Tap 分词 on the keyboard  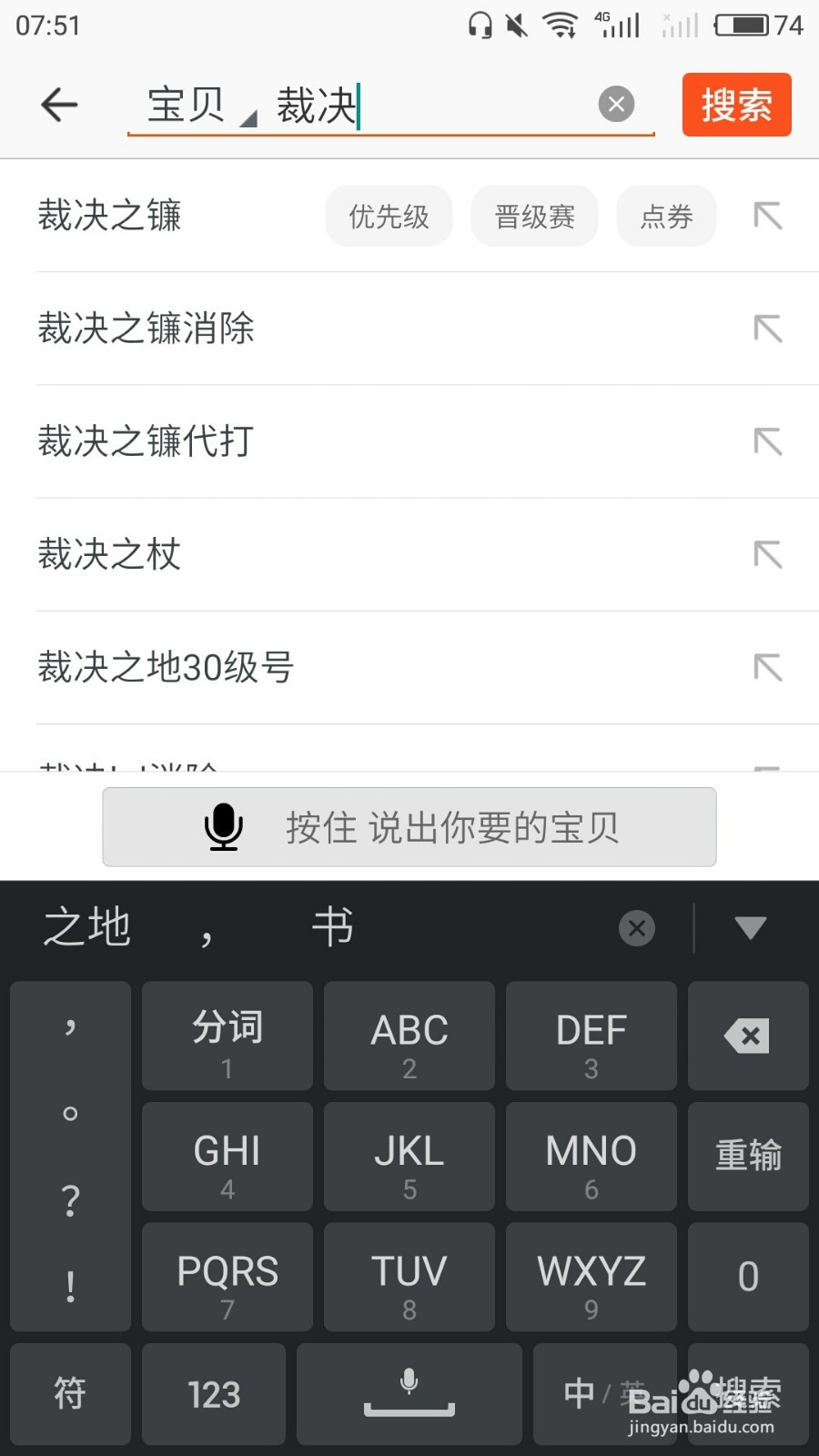[x=227, y=1036]
